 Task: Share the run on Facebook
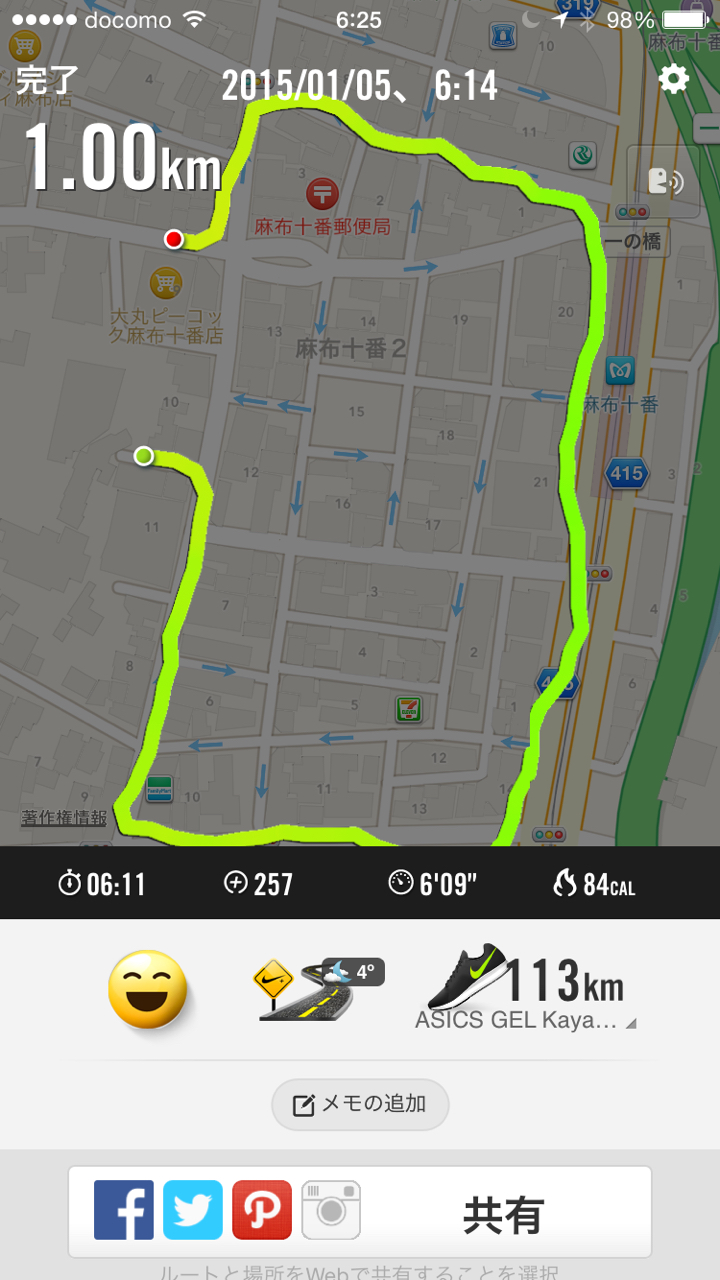[x=124, y=1210]
